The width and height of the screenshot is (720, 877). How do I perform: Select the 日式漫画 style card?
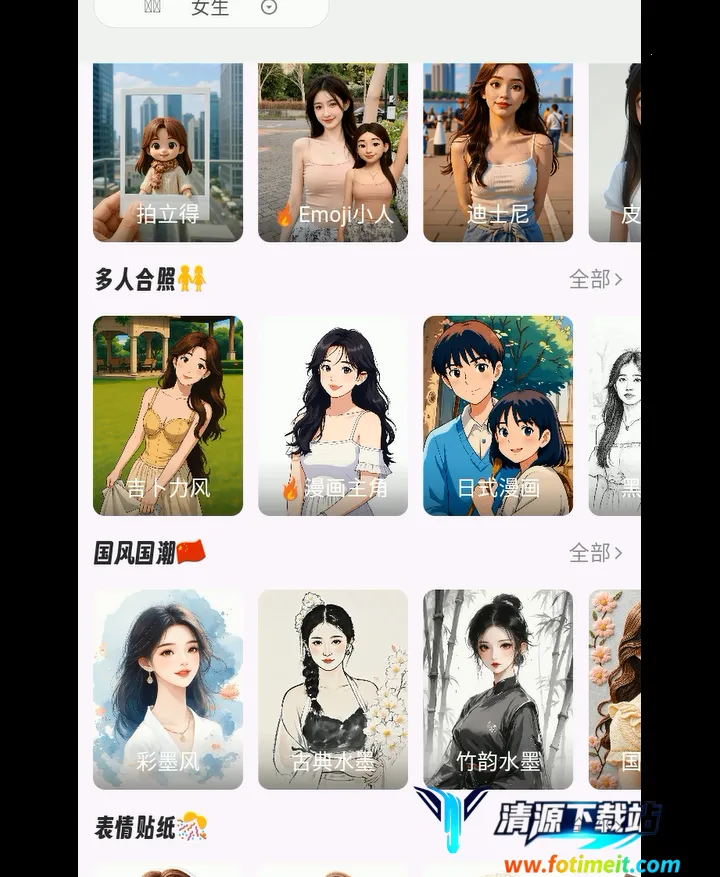(x=498, y=415)
